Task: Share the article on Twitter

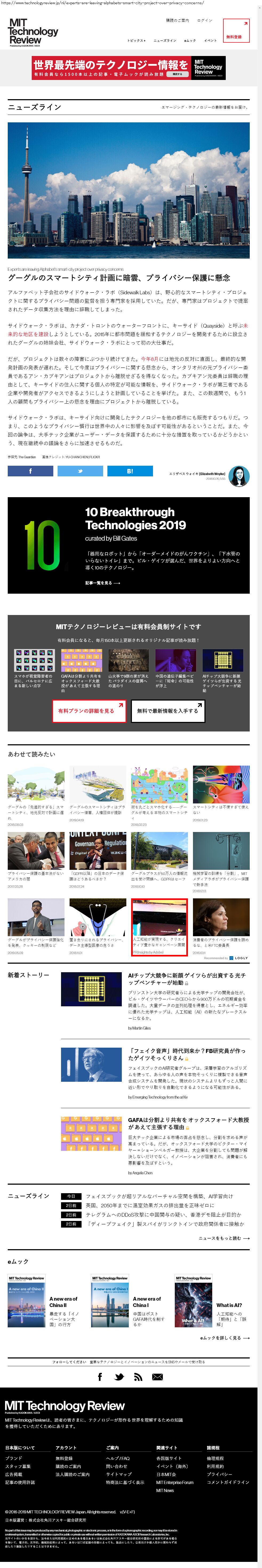Action: click(80, 471)
